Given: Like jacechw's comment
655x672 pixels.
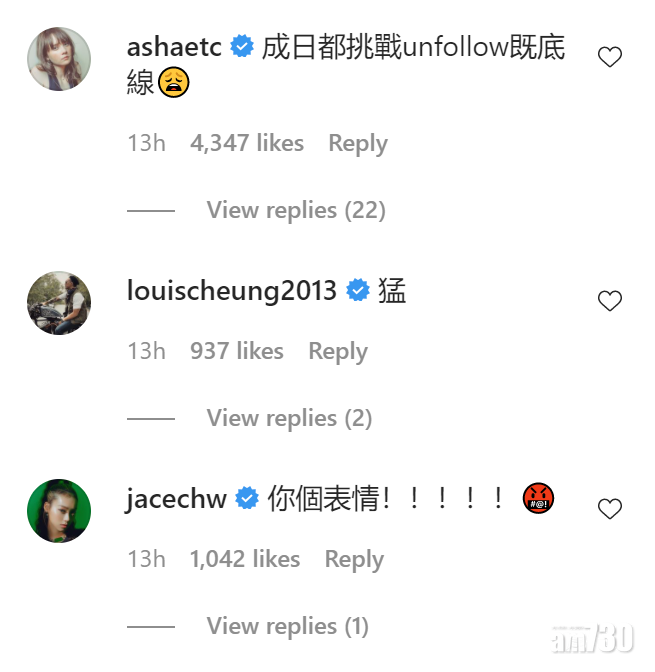Looking at the screenshot, I should click(609, 509).
